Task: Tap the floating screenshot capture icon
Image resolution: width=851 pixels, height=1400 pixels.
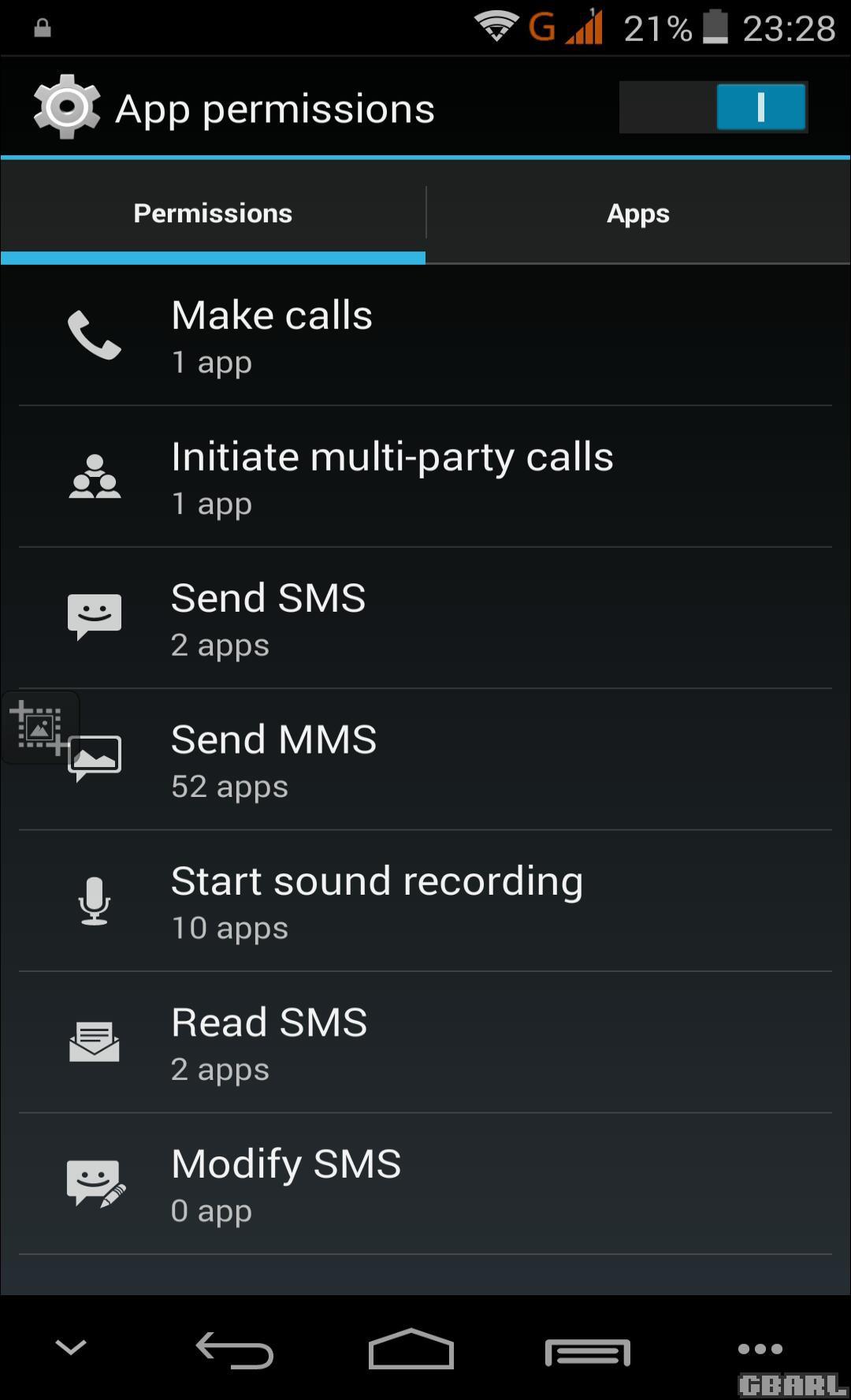Action: tap(39, 727)
